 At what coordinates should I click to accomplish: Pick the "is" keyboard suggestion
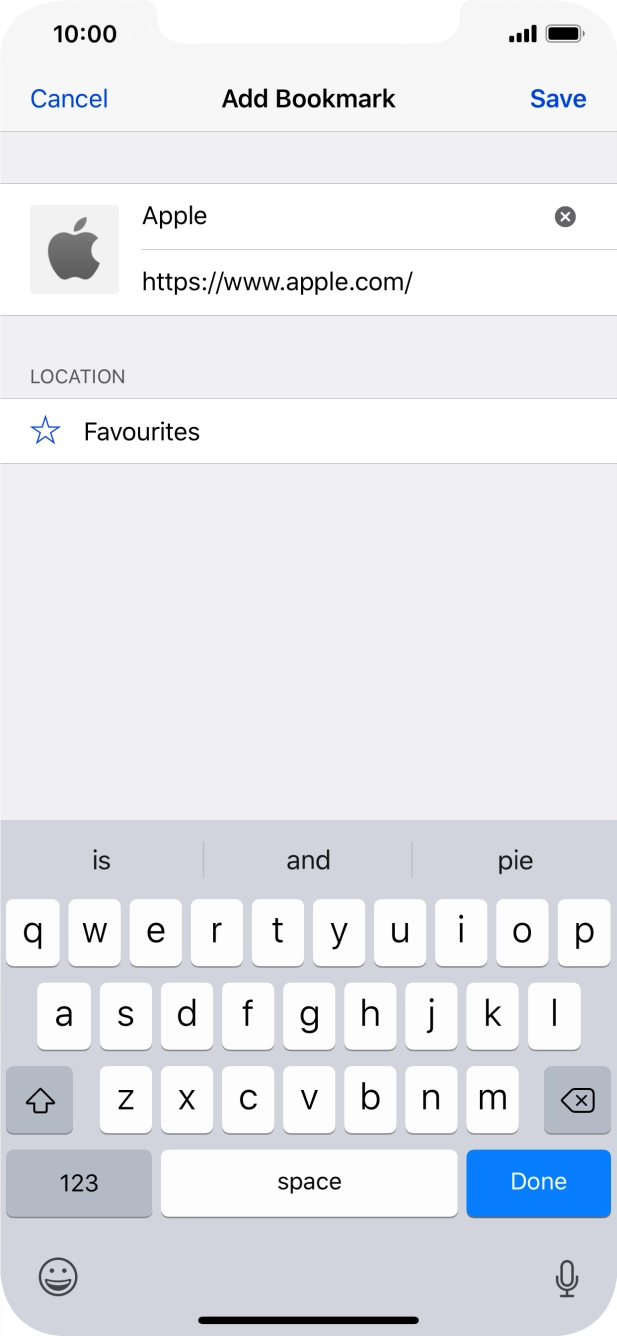point(102,860)
